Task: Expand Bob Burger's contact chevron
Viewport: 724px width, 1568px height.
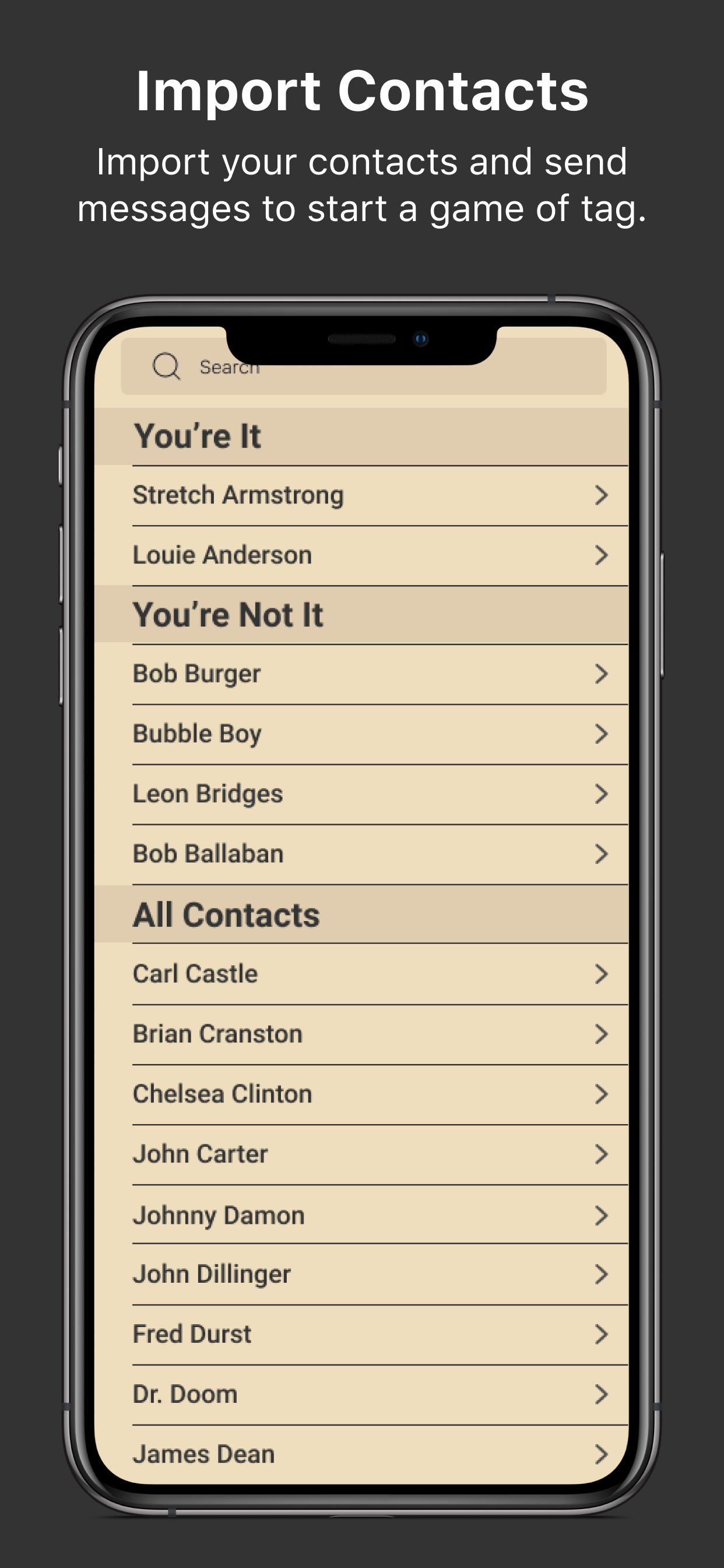Action: tap(602, 673)
